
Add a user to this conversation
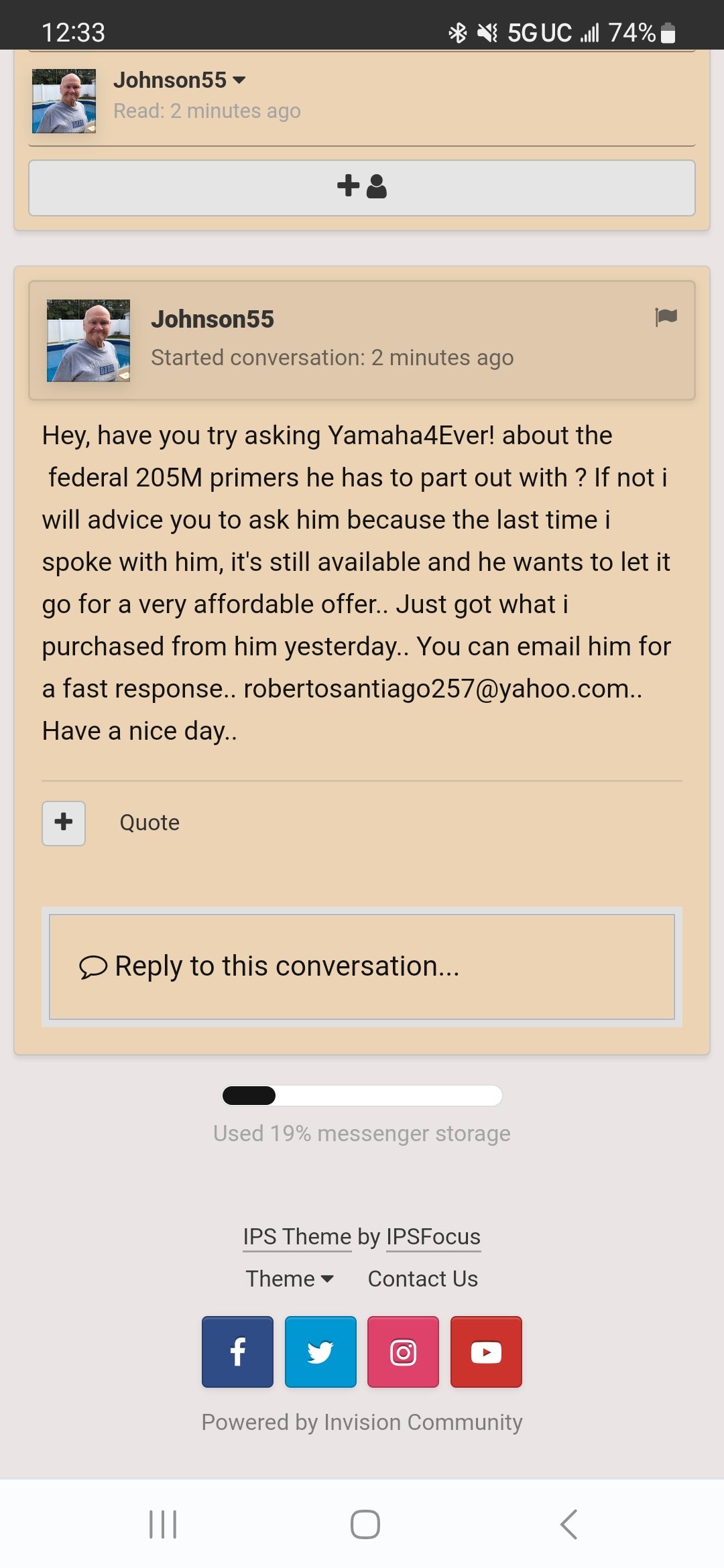point(362,188)
